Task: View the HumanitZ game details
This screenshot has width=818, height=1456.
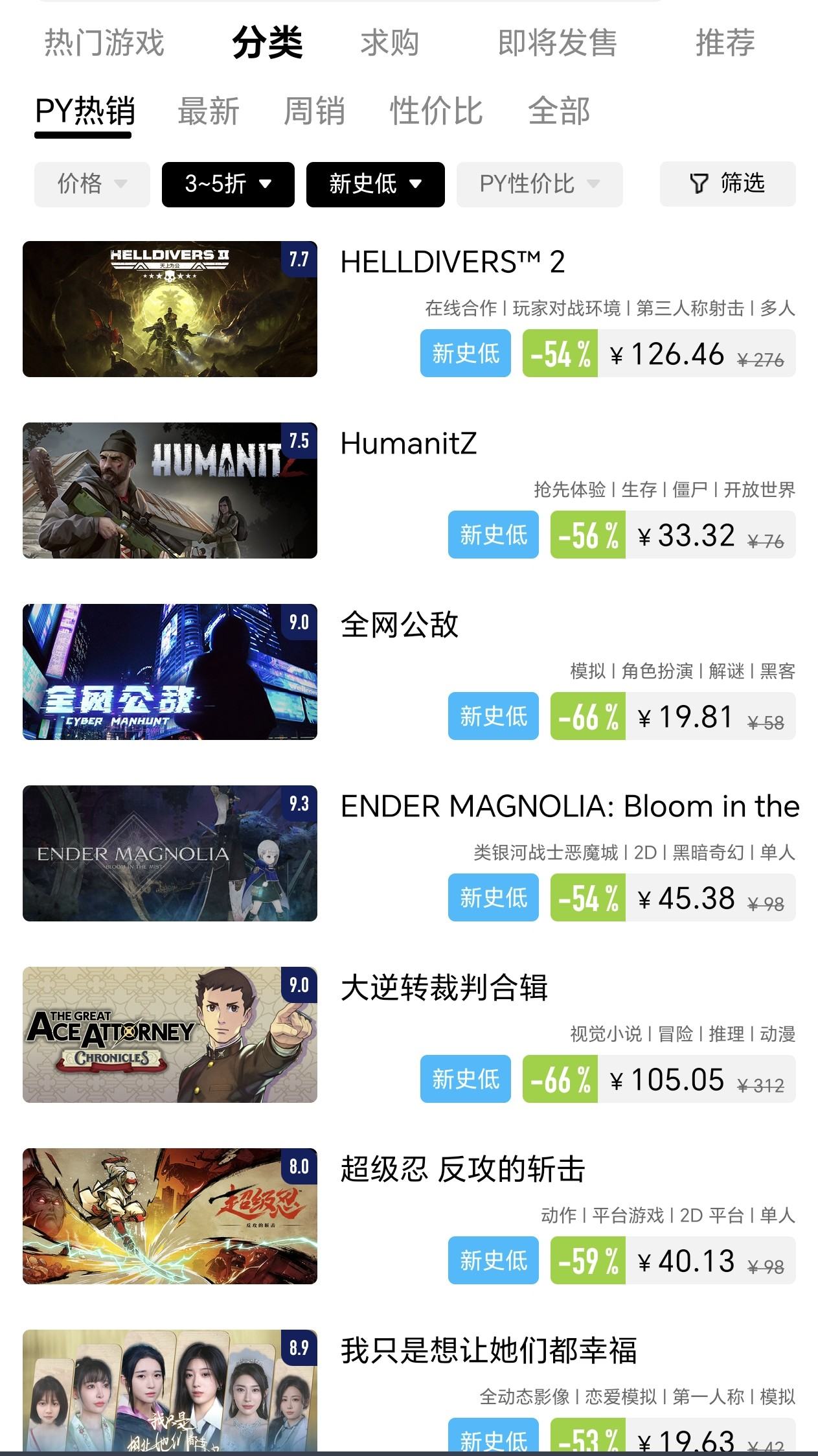Action: (x=409, y=444)
